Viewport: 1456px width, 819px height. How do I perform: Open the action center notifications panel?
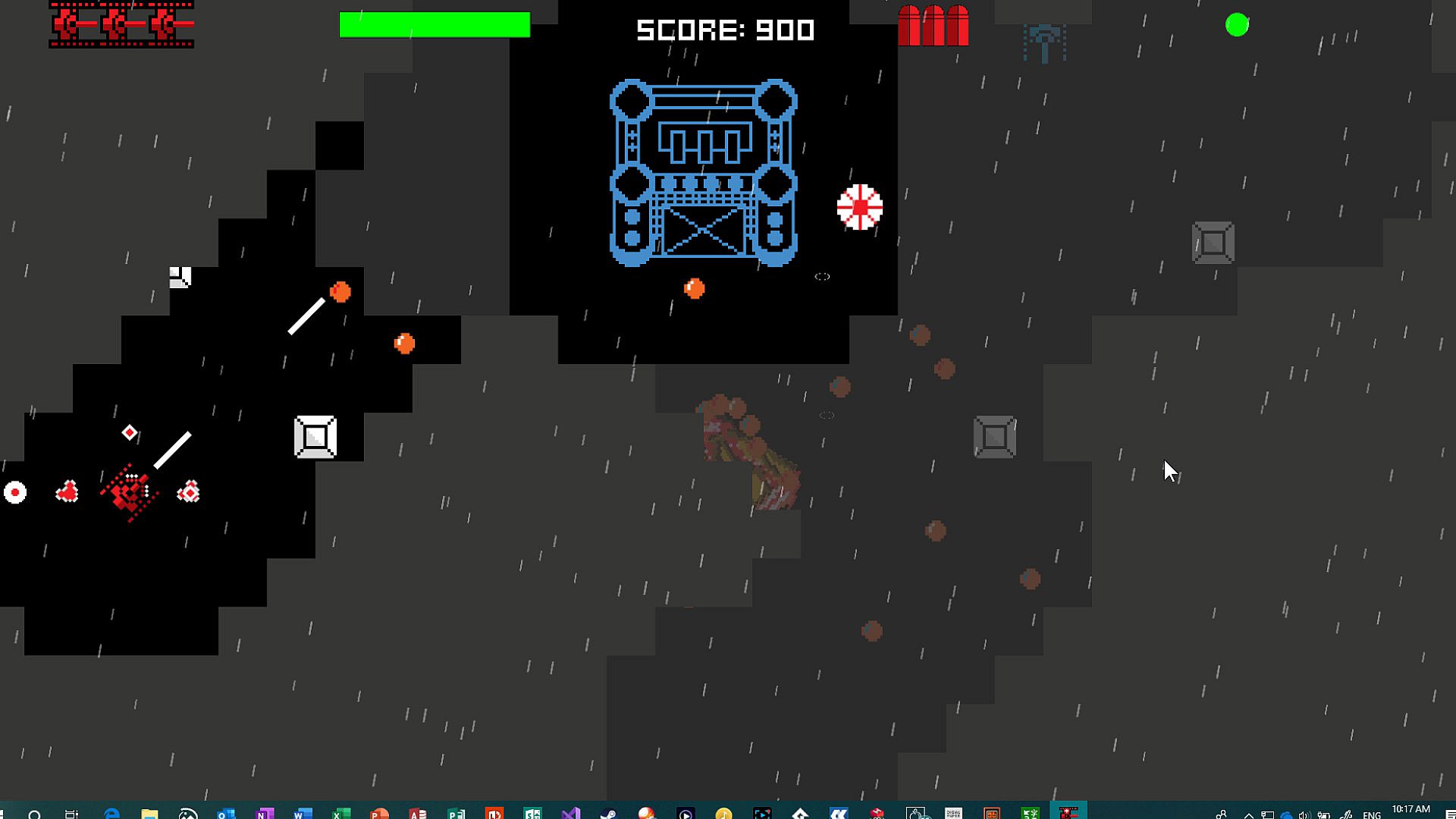coord(1449,814)
